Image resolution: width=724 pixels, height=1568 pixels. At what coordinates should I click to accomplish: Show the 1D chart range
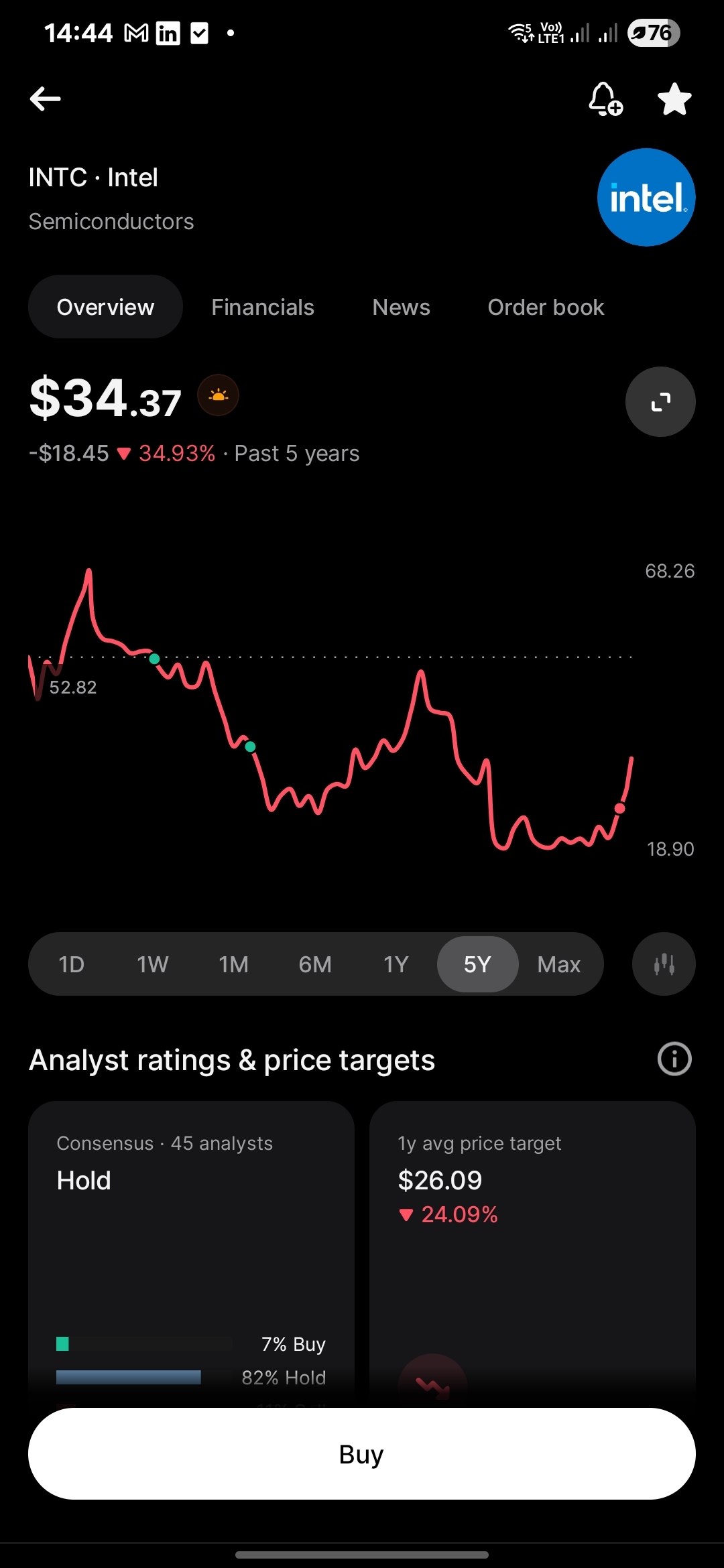click(x=71, y=964)
